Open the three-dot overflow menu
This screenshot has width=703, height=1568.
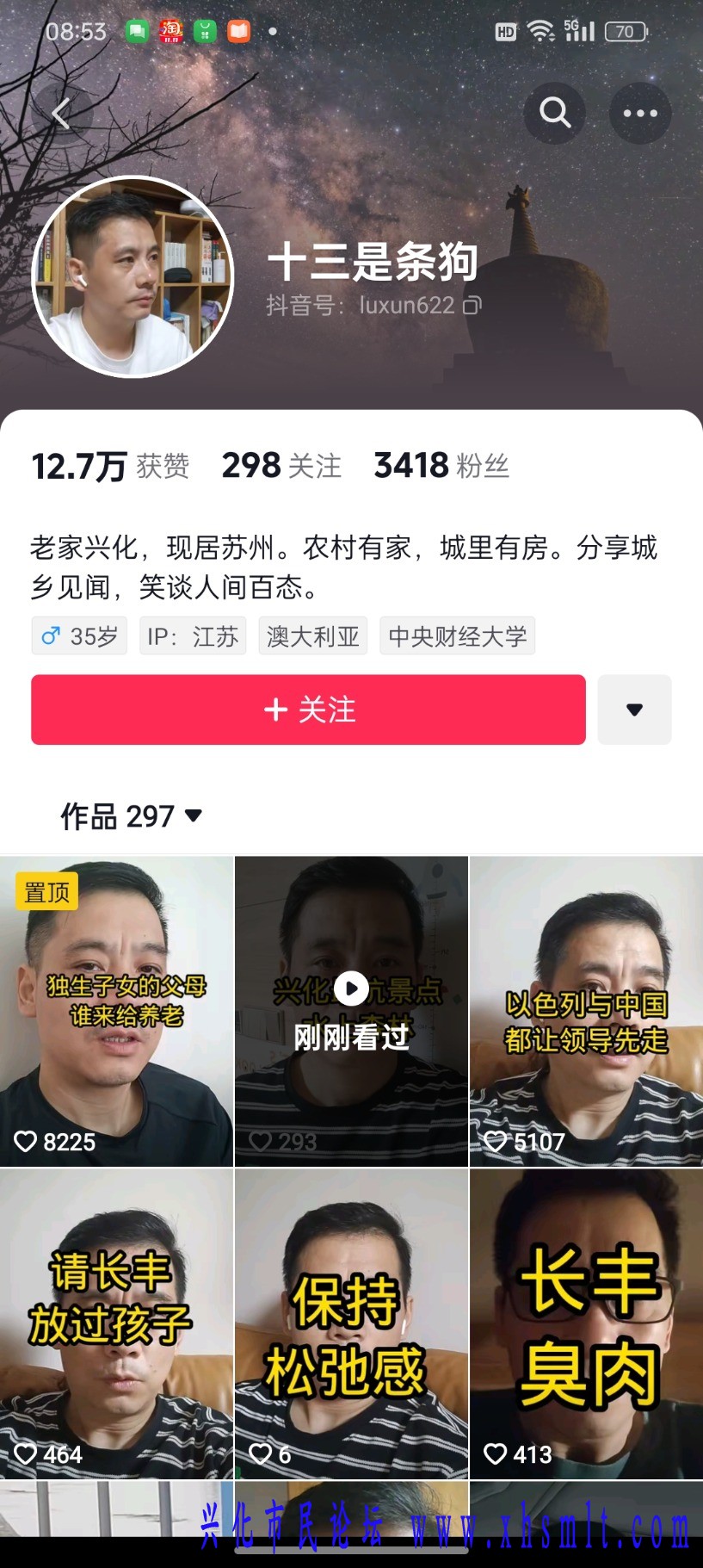click(640, 113)
